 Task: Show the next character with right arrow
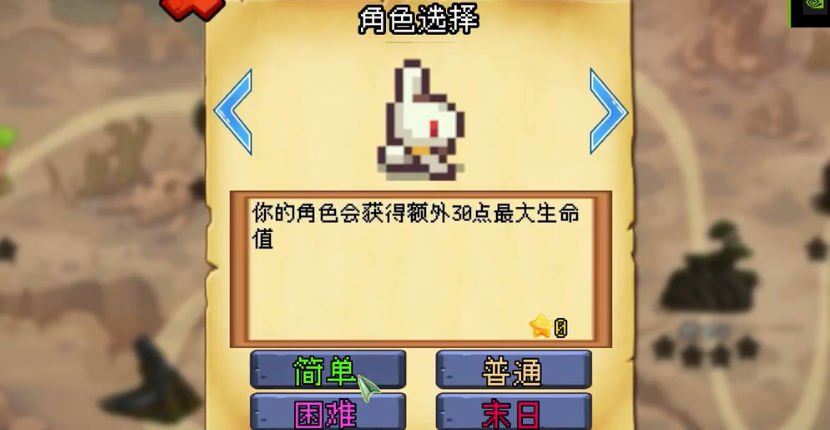pyautogui.click(x=608, y=111)
